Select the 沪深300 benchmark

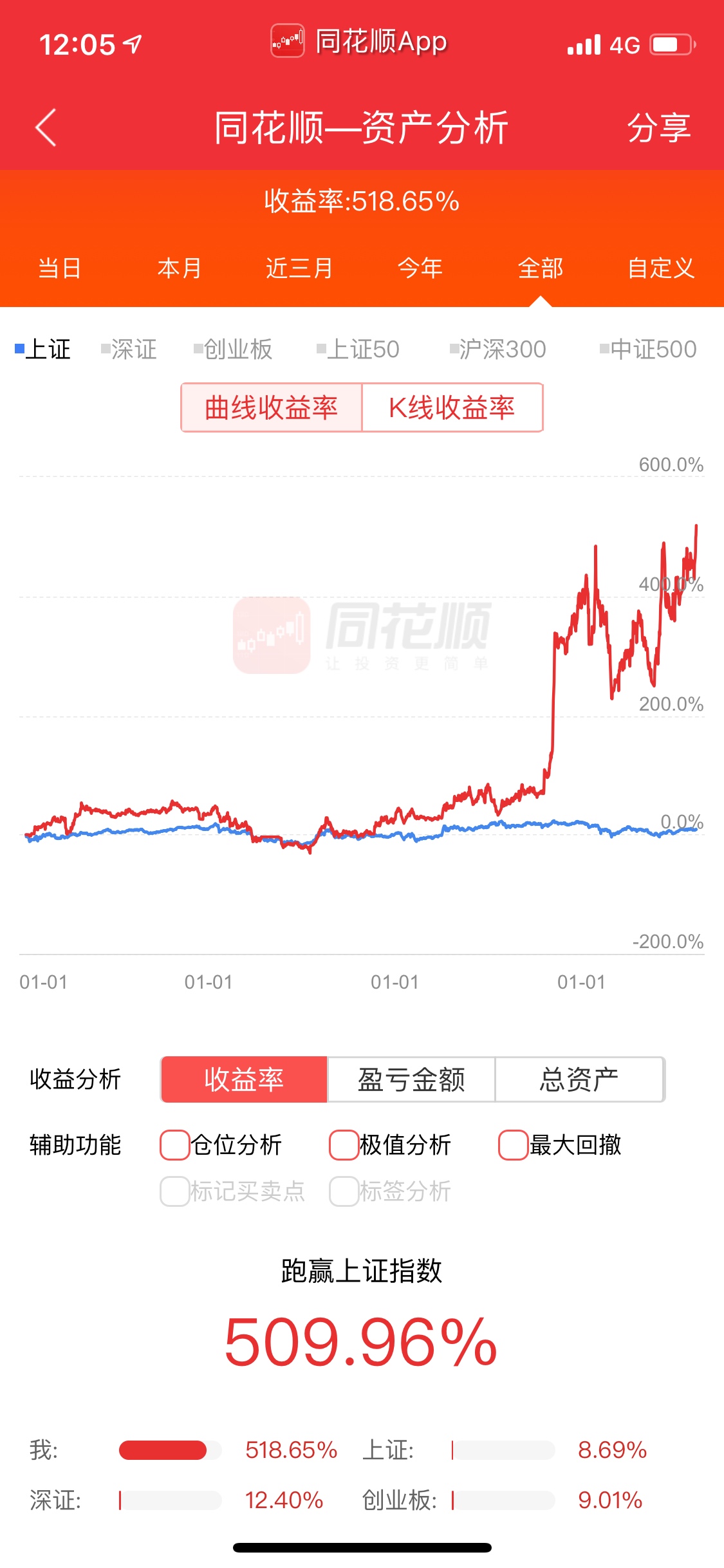click(497, 350)
